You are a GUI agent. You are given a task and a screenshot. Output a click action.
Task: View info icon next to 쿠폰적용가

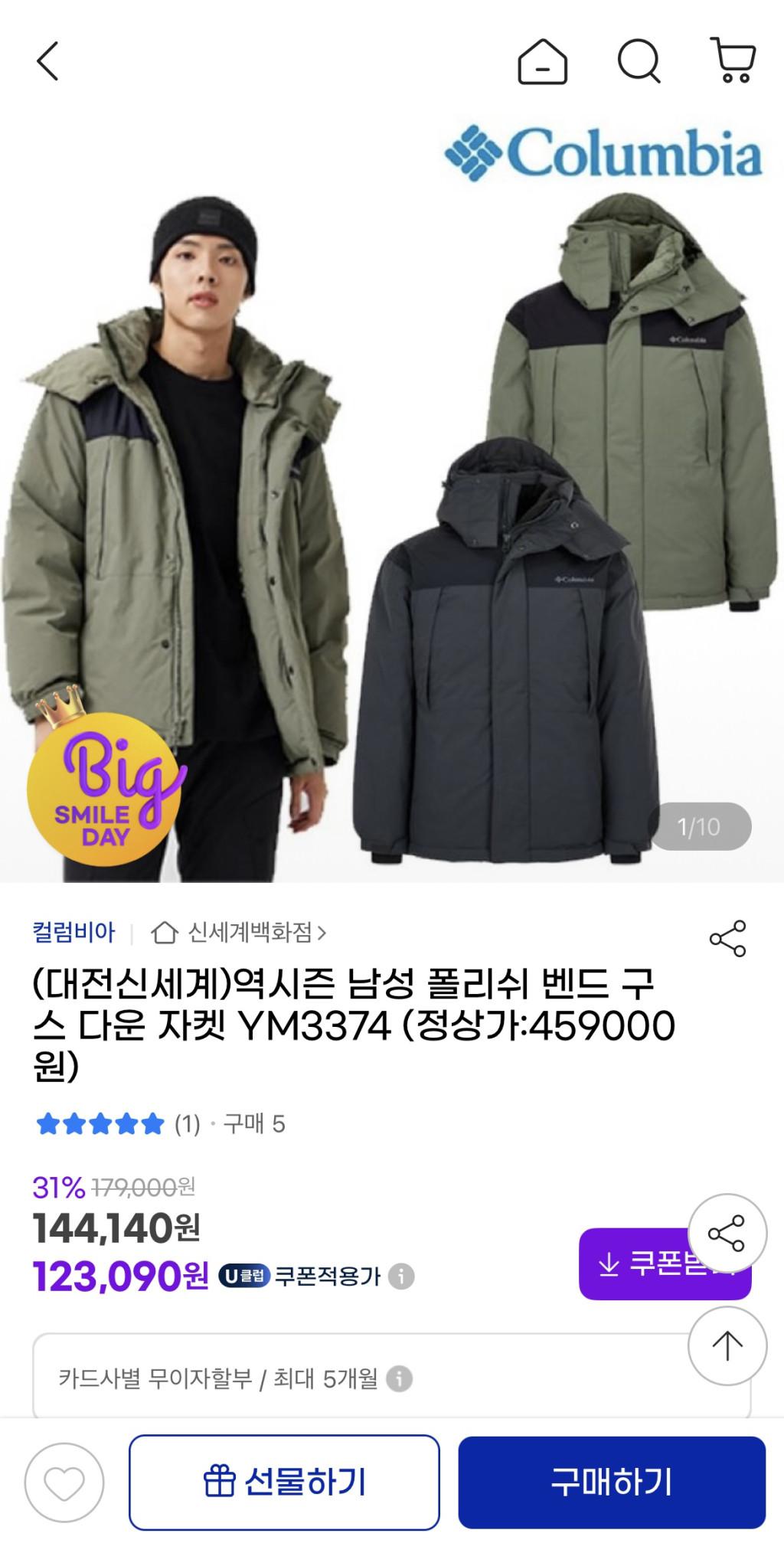(401, 1277)
